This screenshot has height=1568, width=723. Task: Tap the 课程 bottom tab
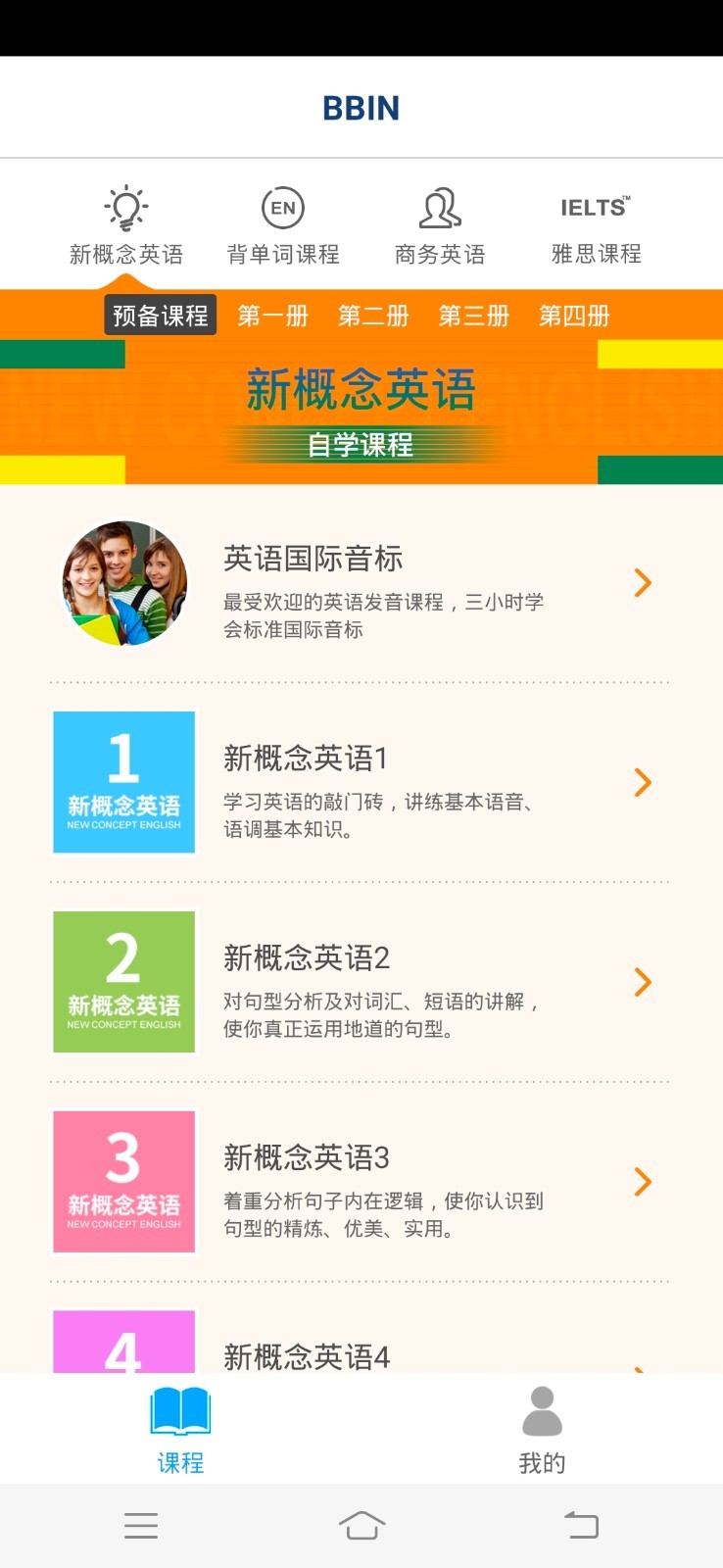[x=180, y=1430]
